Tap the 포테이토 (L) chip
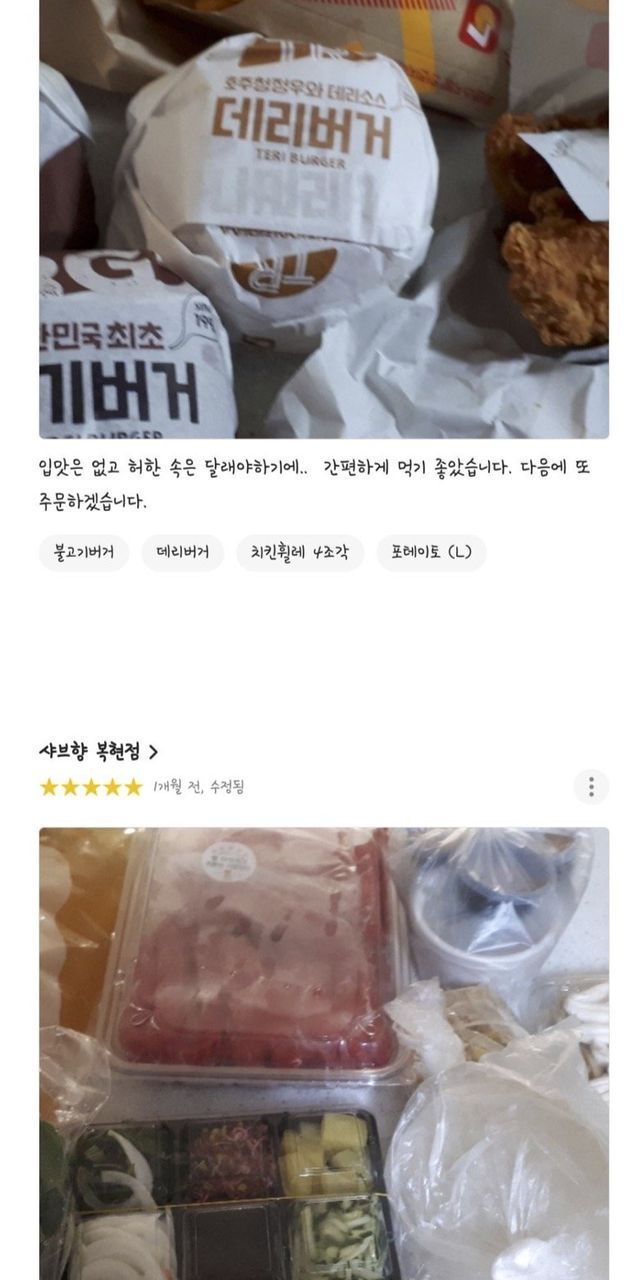Viewport: 640px width, 1280px height. tap(431, 553)
